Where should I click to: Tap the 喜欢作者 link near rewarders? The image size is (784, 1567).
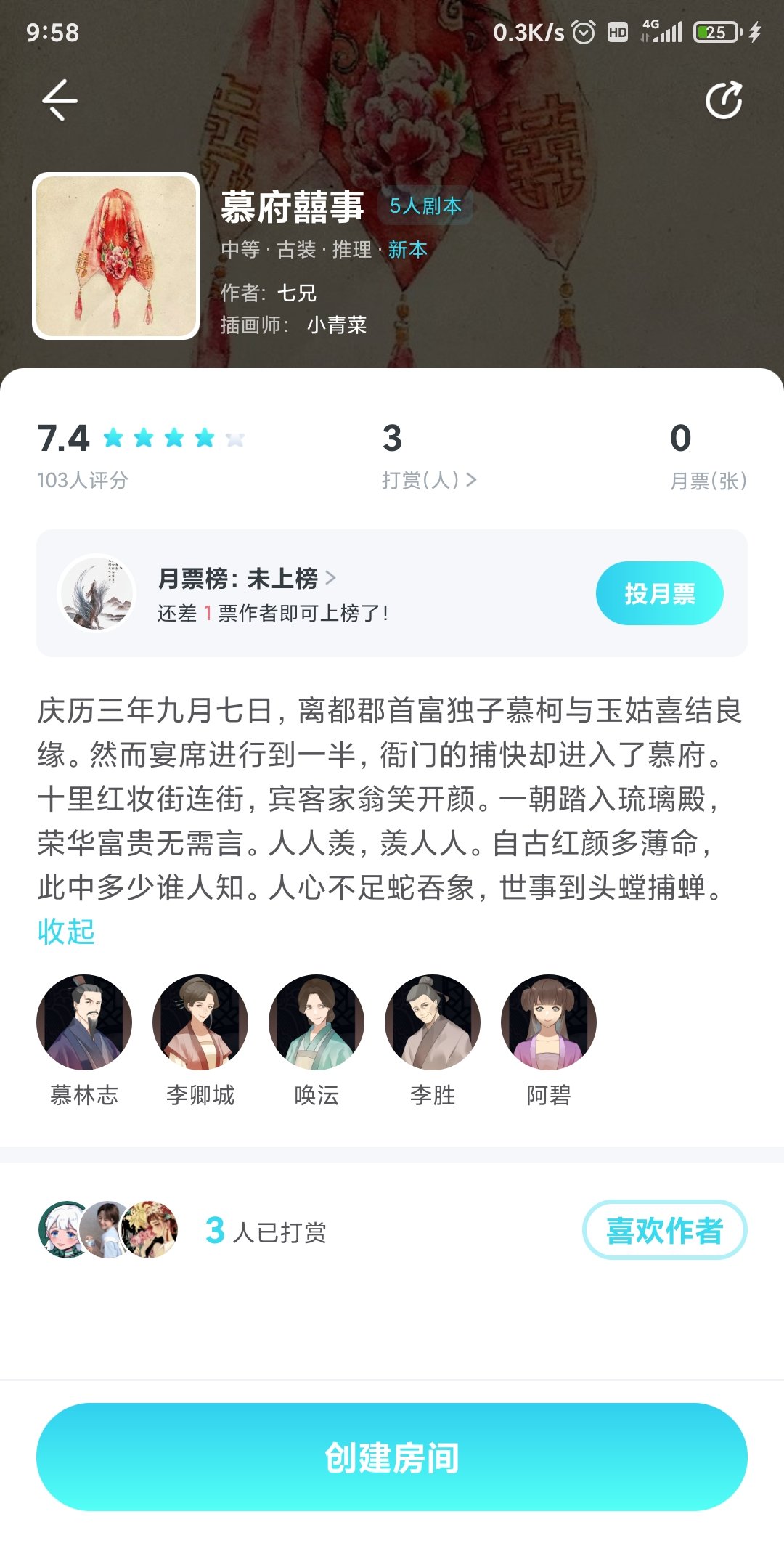click(663, 1227)
